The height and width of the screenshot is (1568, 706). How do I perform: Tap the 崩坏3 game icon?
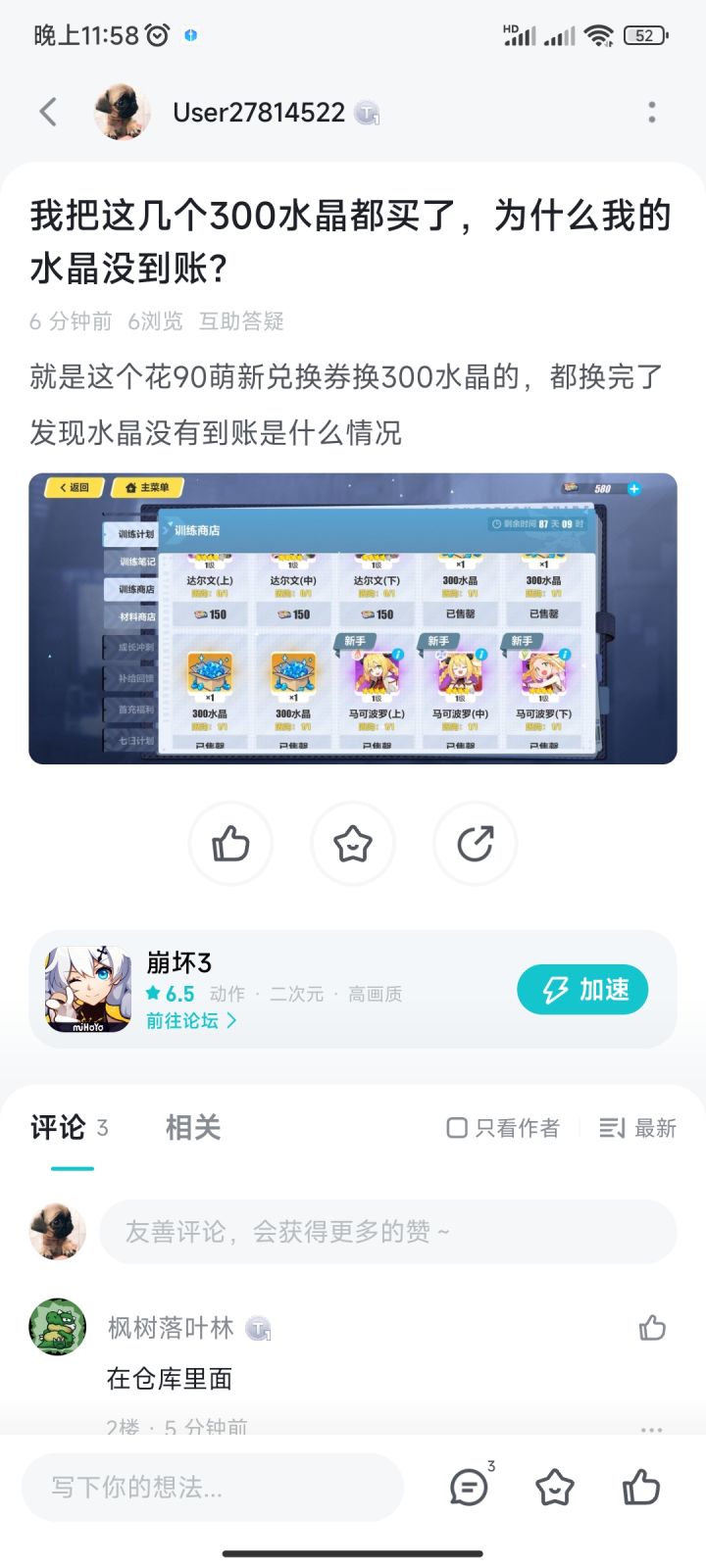coord(88,988)
